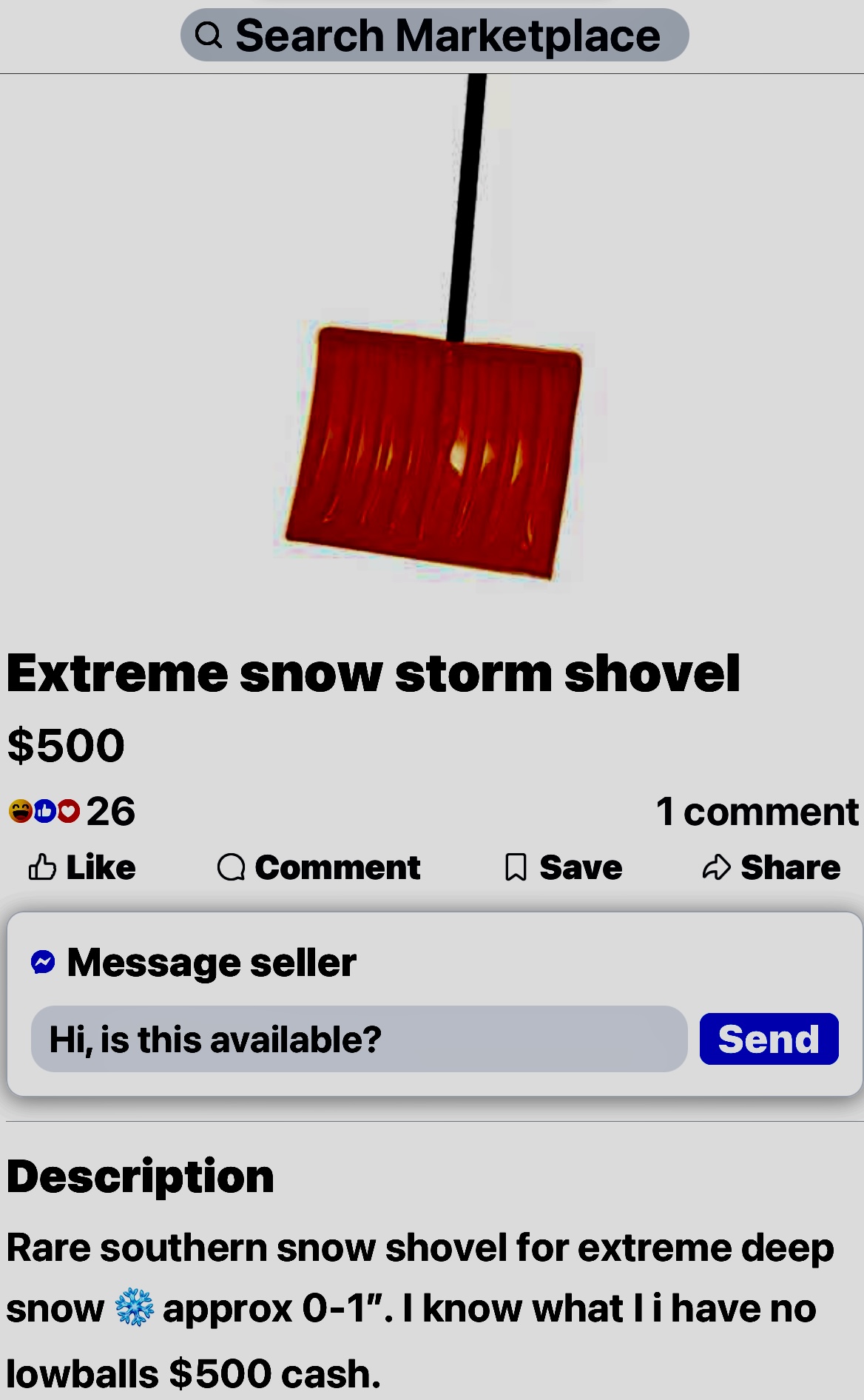864x1400 pixels.
Task: Save this listing for later
Action: pos(563,867)
